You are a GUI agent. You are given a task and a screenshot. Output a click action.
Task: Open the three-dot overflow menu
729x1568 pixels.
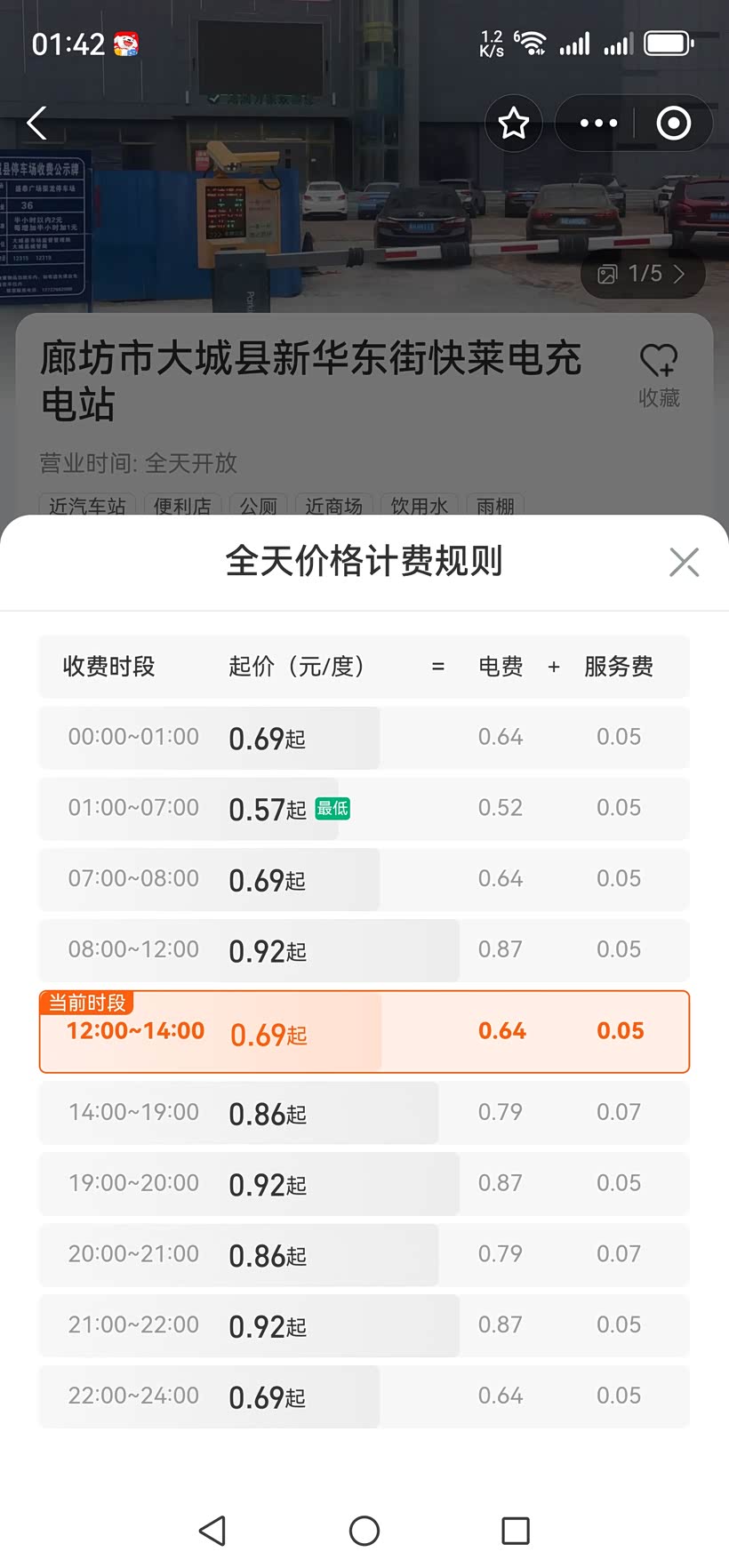[x=598, y=123]
